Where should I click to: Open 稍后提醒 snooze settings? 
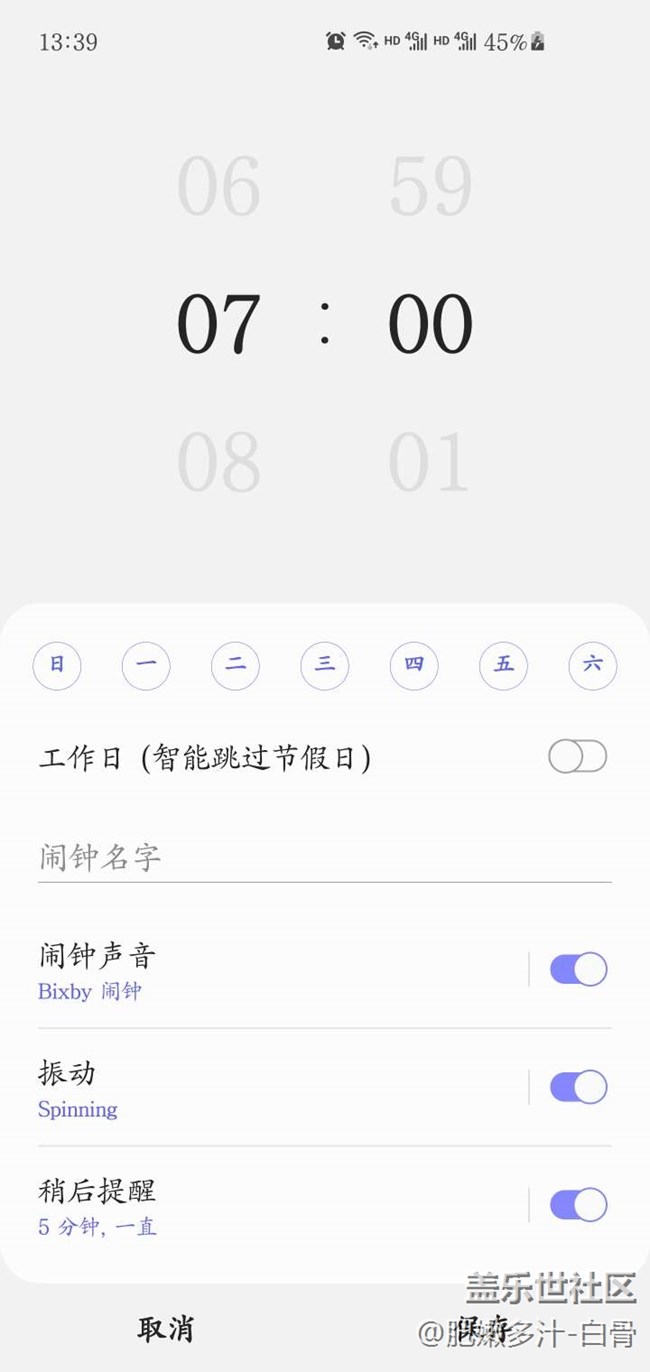click(x=270, y=1206)
